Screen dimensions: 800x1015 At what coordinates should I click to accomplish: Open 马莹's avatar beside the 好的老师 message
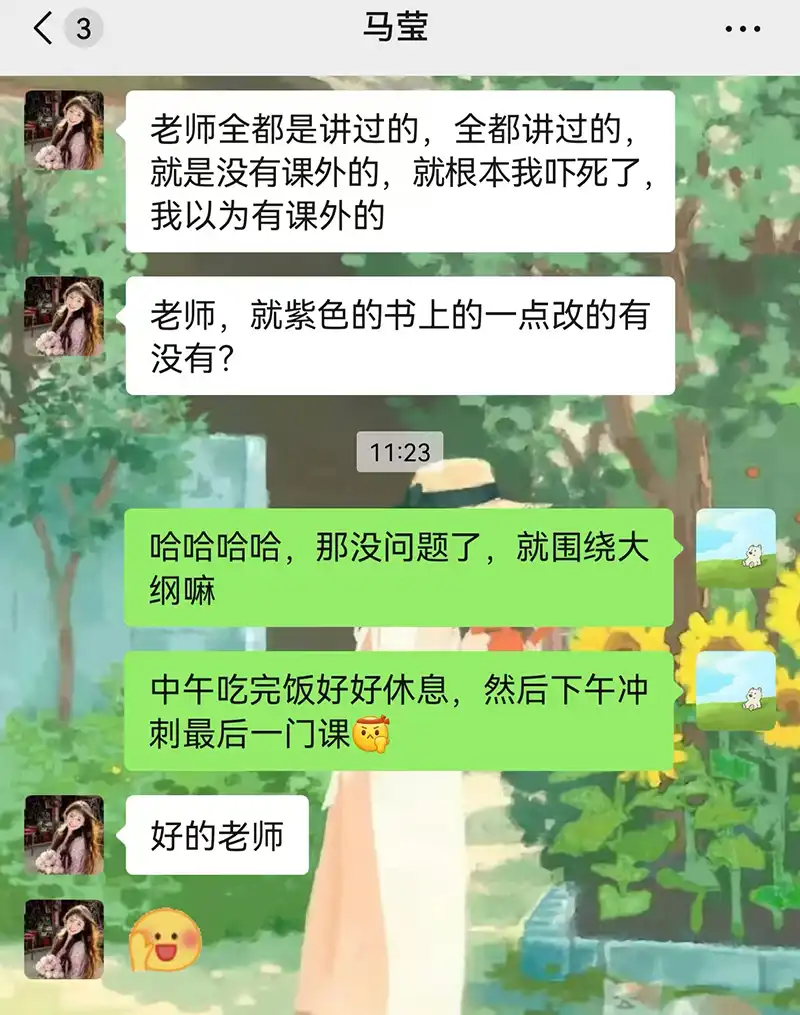click(64, 835)
